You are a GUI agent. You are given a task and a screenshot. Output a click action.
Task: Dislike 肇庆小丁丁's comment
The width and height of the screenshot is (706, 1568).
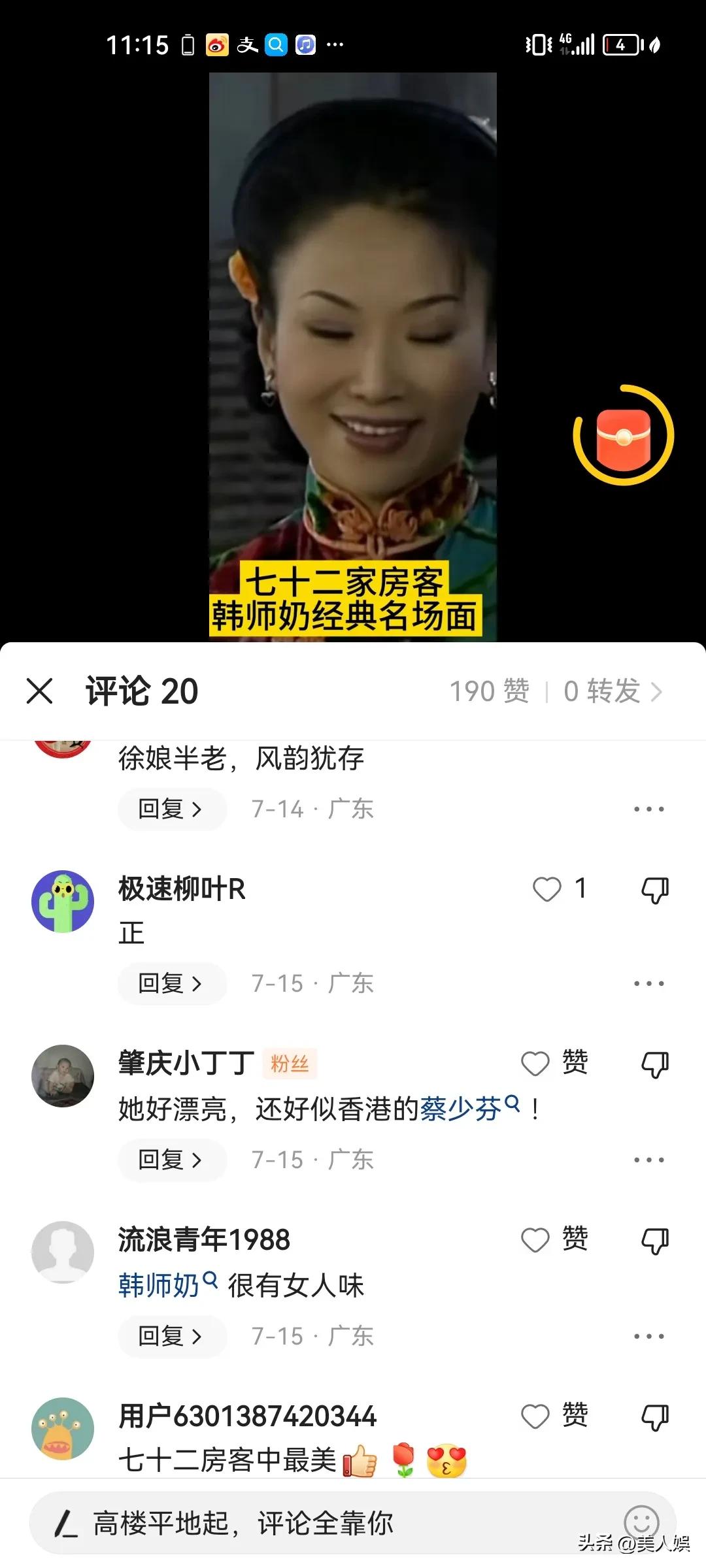(x=655, y=1064)
